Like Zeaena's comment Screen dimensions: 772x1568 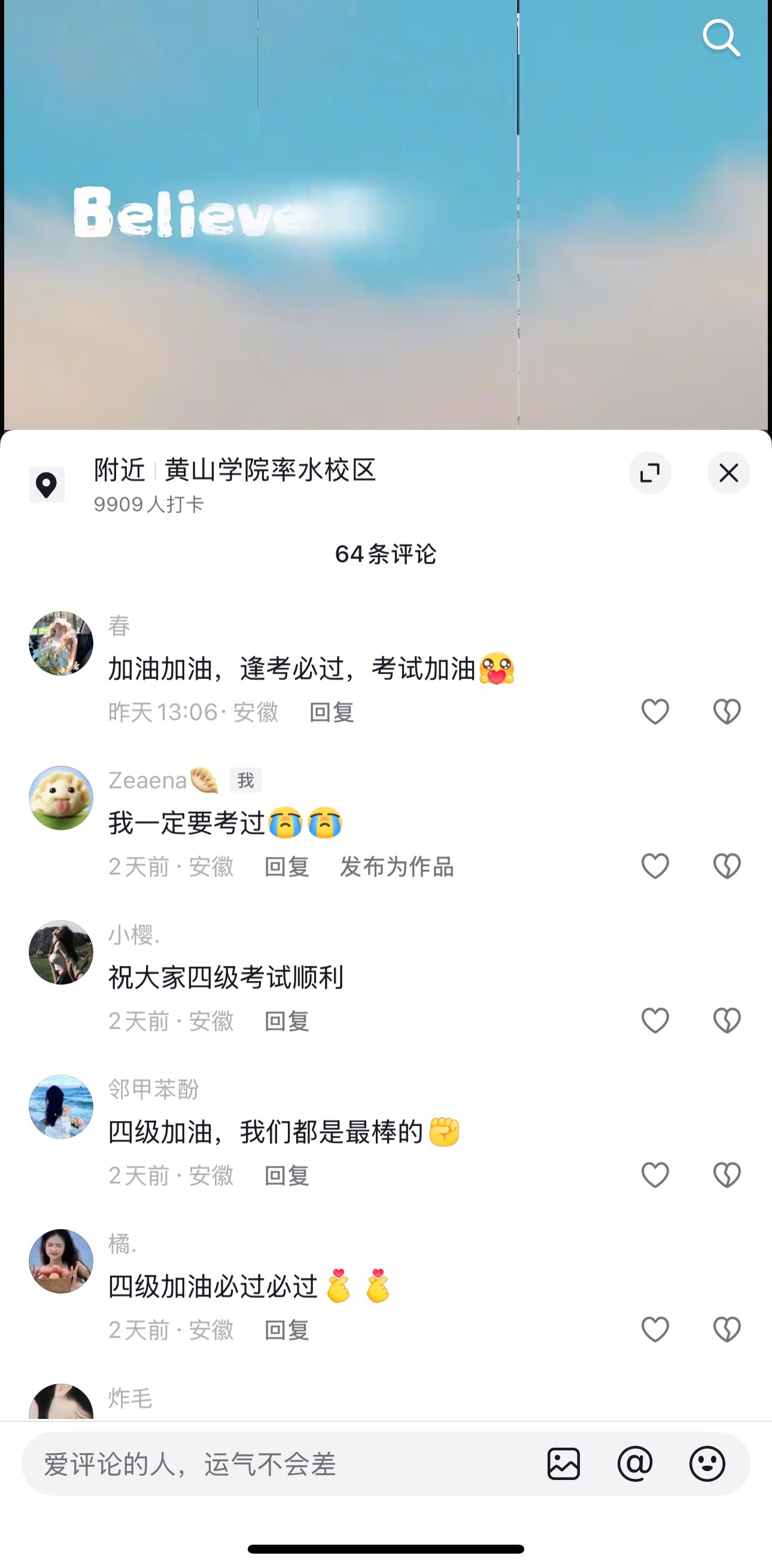coord(655,866)
